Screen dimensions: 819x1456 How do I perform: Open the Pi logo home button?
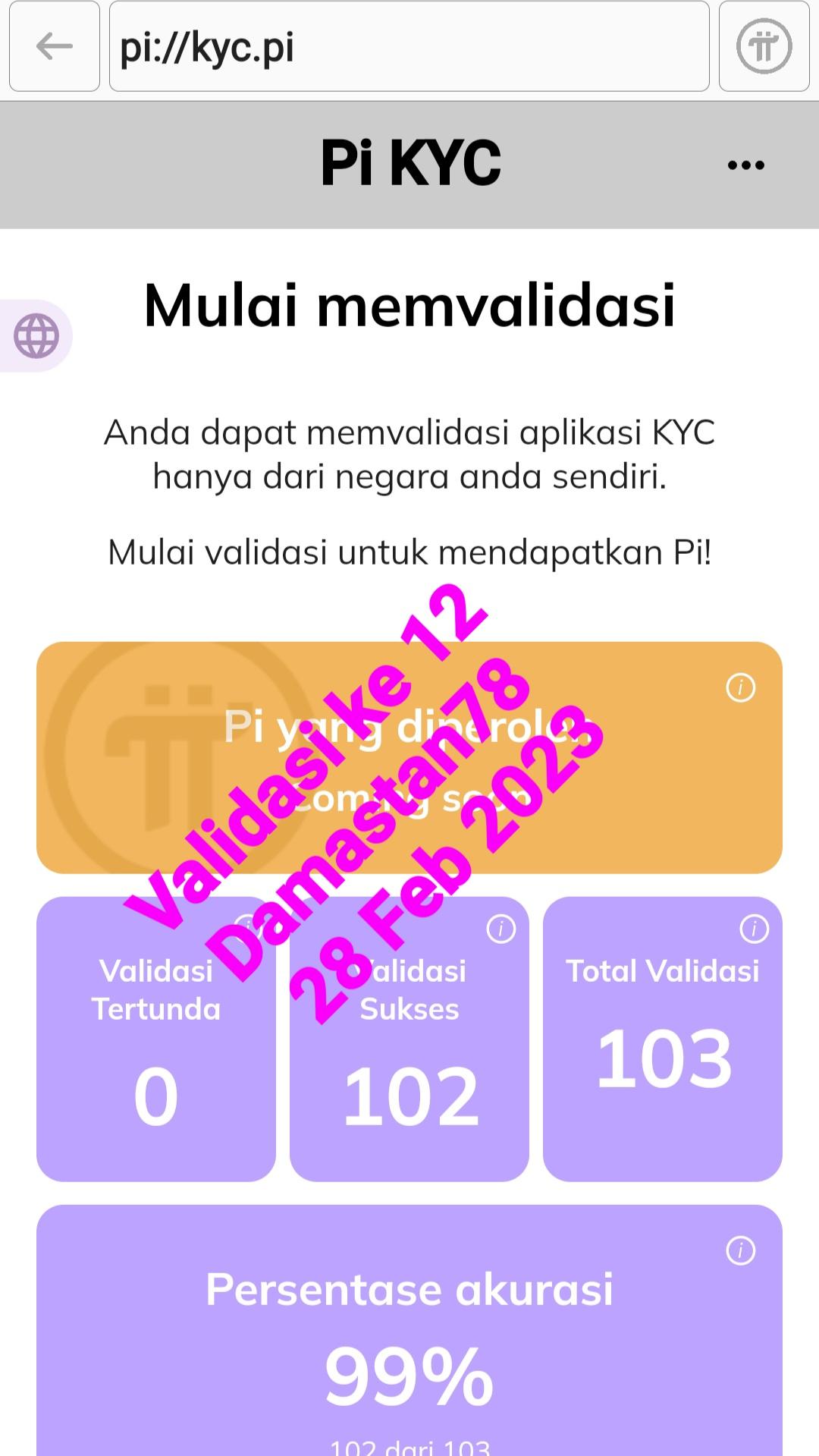(764, 47)
